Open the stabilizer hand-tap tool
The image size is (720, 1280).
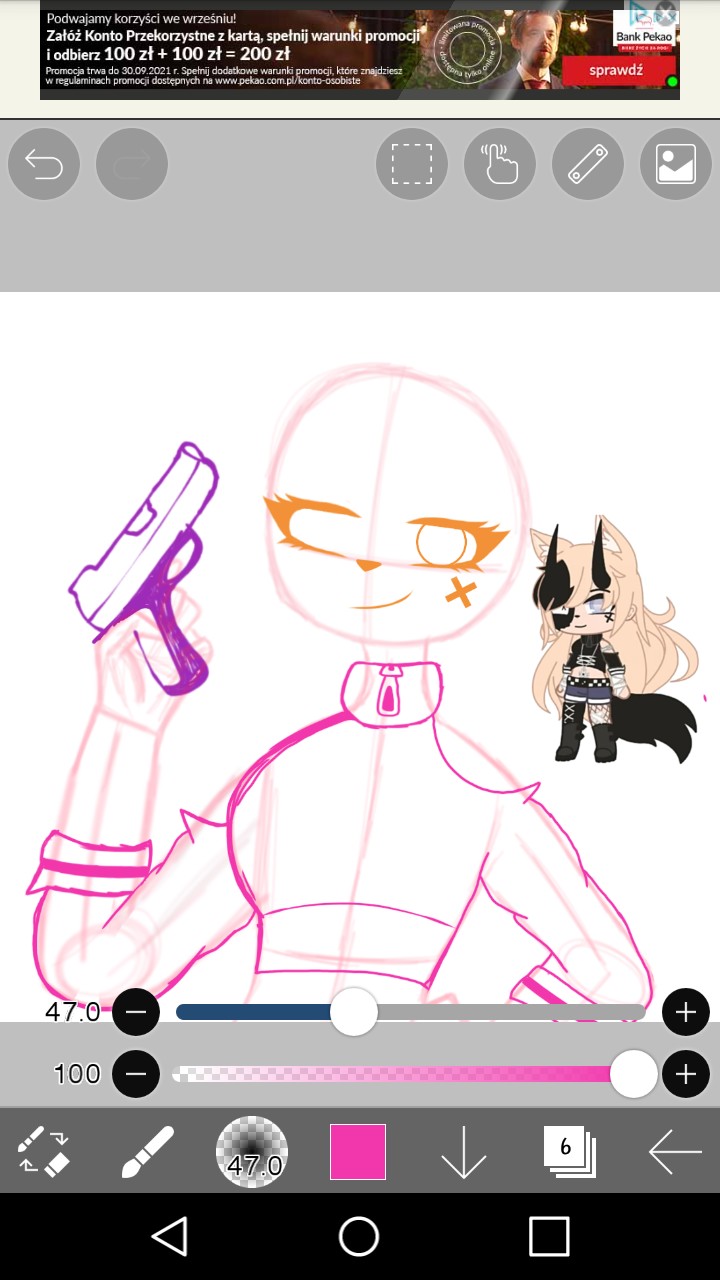pyautogui.click(x=500, y=164)
